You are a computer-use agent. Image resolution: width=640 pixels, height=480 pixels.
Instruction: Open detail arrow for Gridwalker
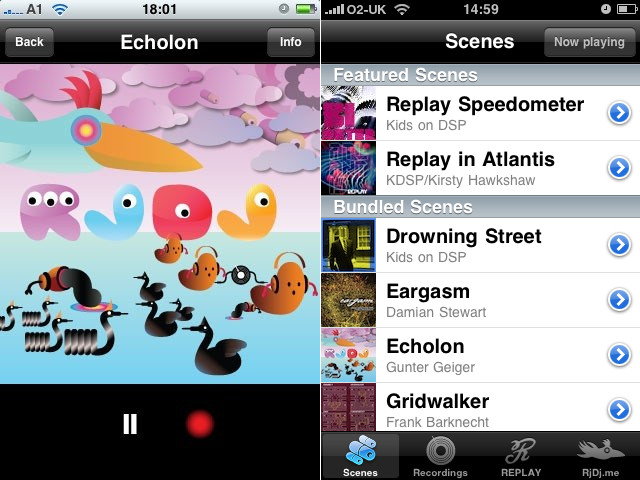pyautogui.click(x=619, y=410)
